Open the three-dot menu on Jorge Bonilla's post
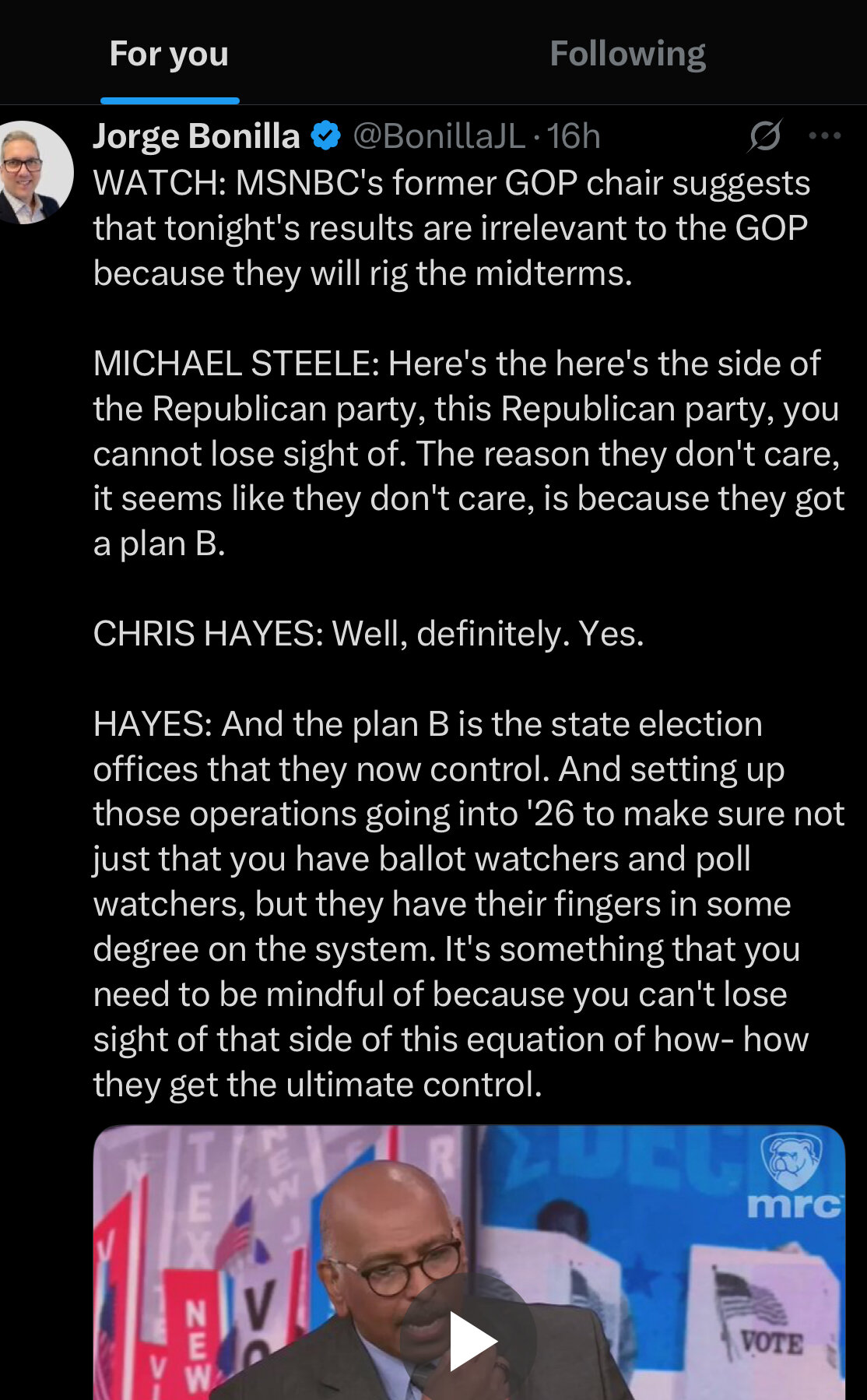Image resolution: width=867 pixels, height=1400 pixels. tap(824, 136)
